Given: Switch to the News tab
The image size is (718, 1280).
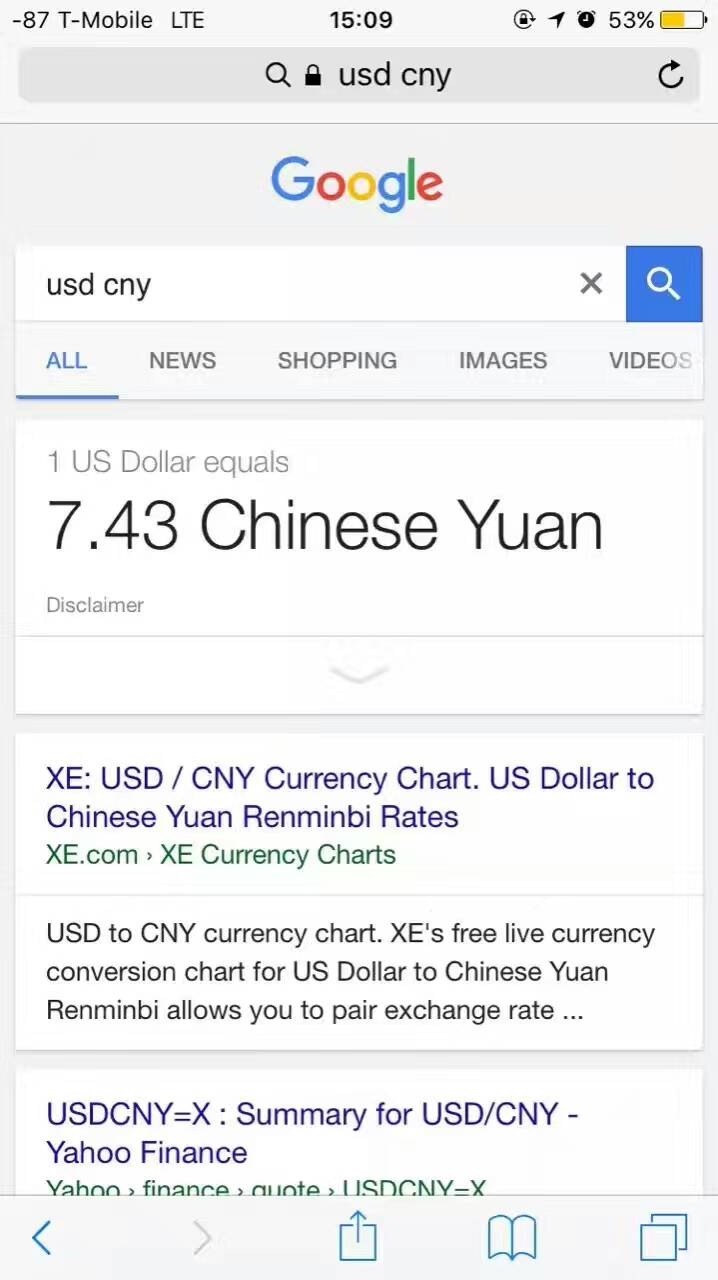Looking at the screenshot, I should pos(182,361).
